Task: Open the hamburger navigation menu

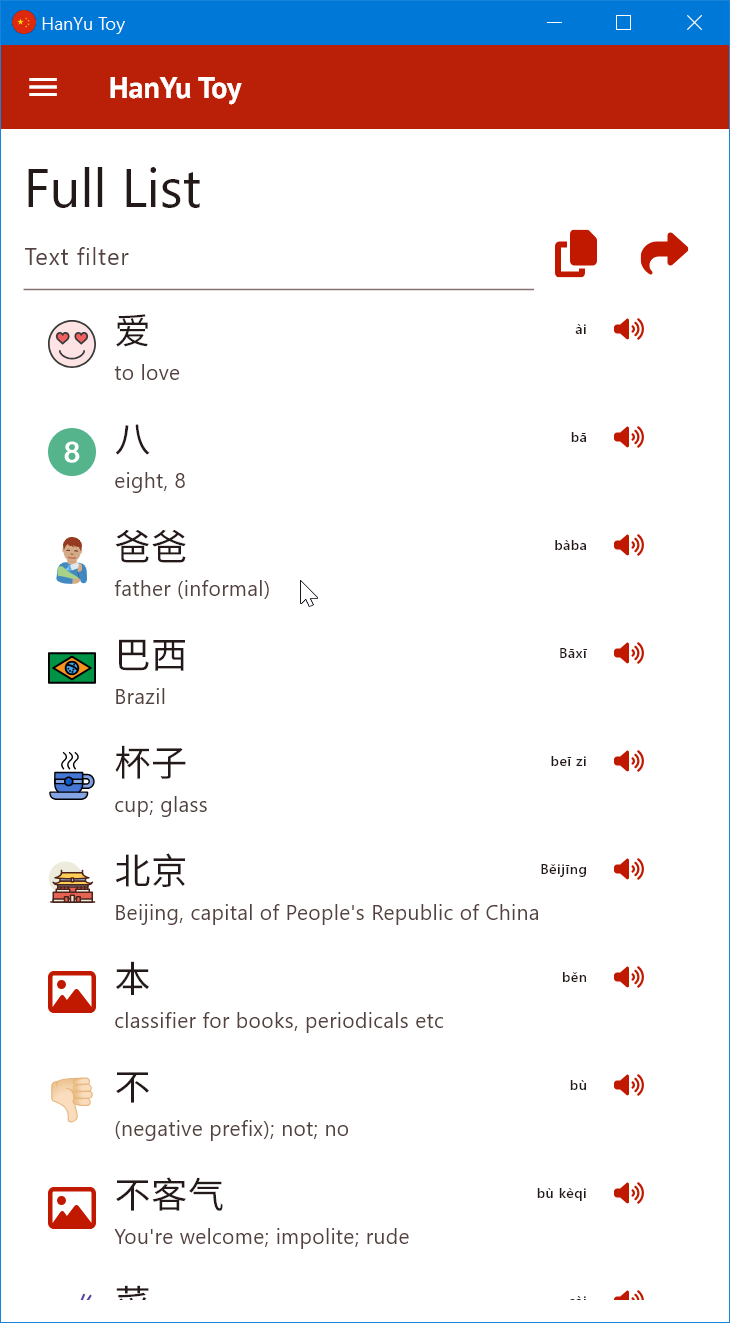Action: [43, 88]
